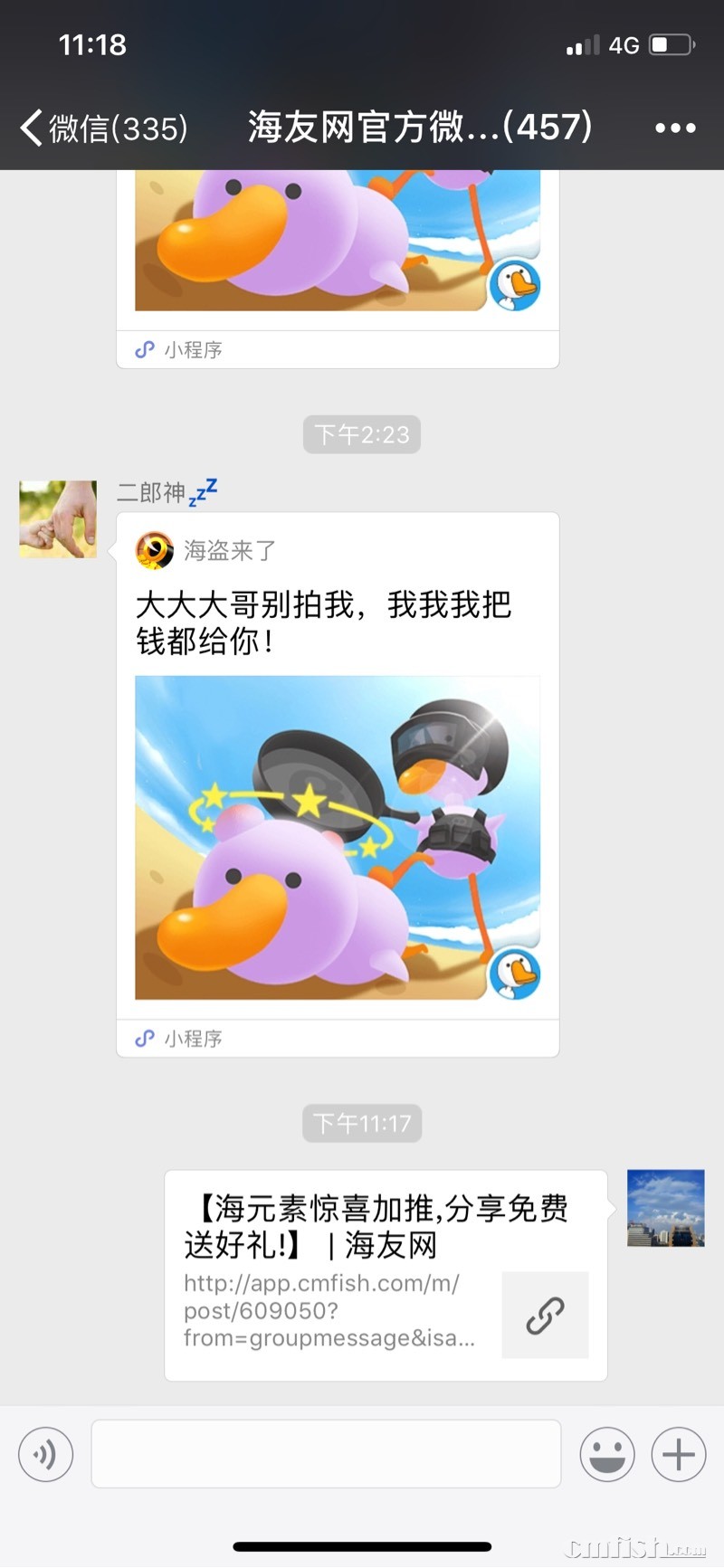Open the 海元素惊喜加推 link message
Screen dimensions: 724x1568
pyautogui.click(x=385, y=1274)
